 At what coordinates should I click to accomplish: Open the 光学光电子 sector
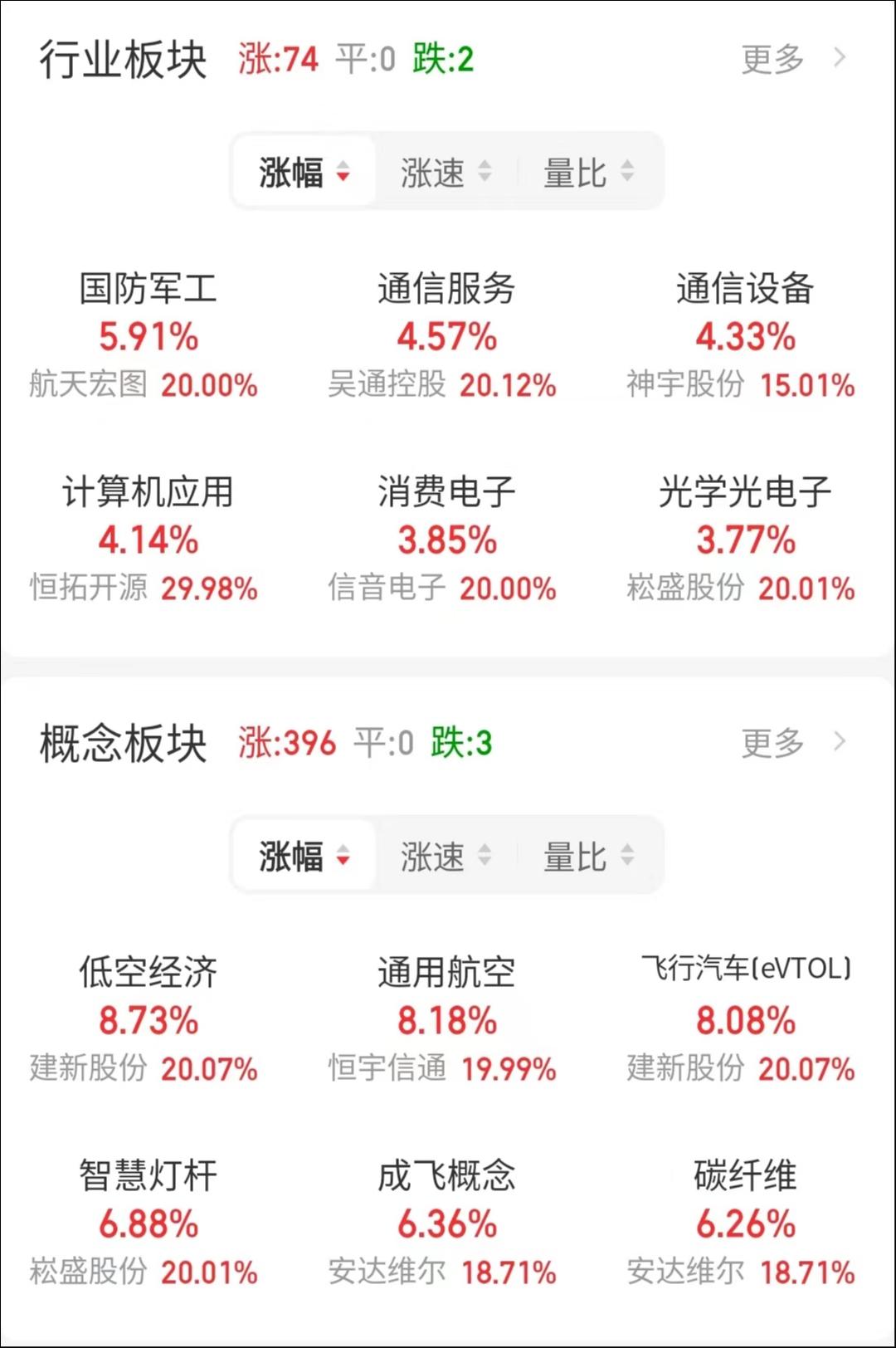(x=744, y=538)
